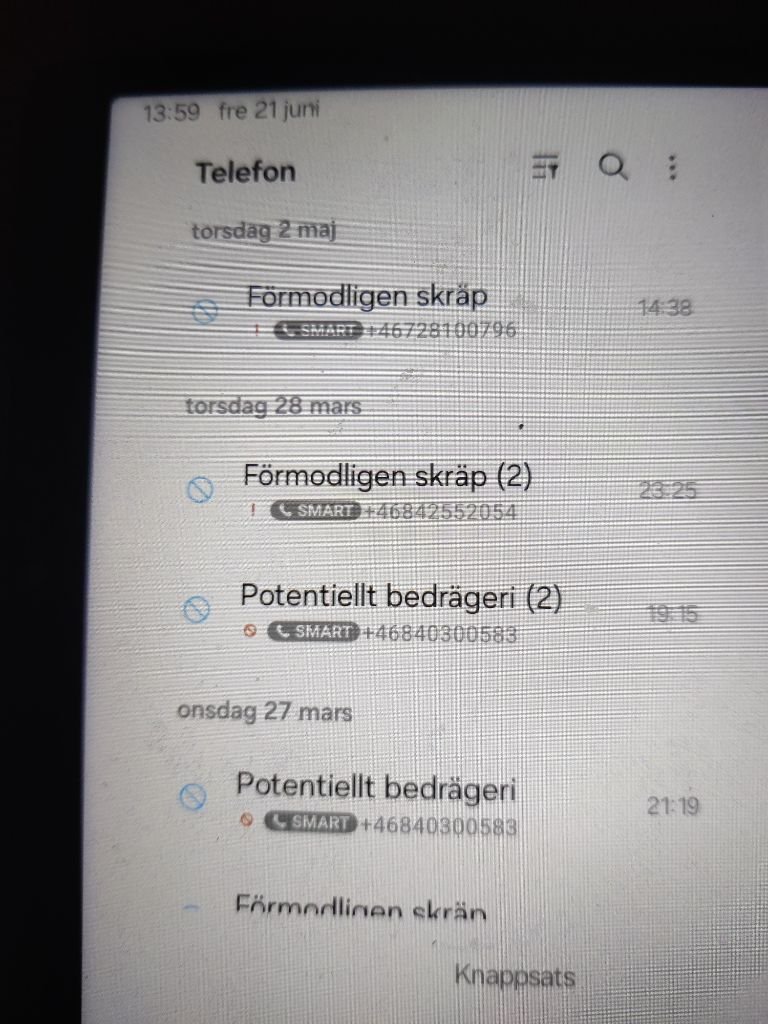Viewport: 768px width, 1024px height.
Task: Open the filter calls icon
Action: point(545,168)
